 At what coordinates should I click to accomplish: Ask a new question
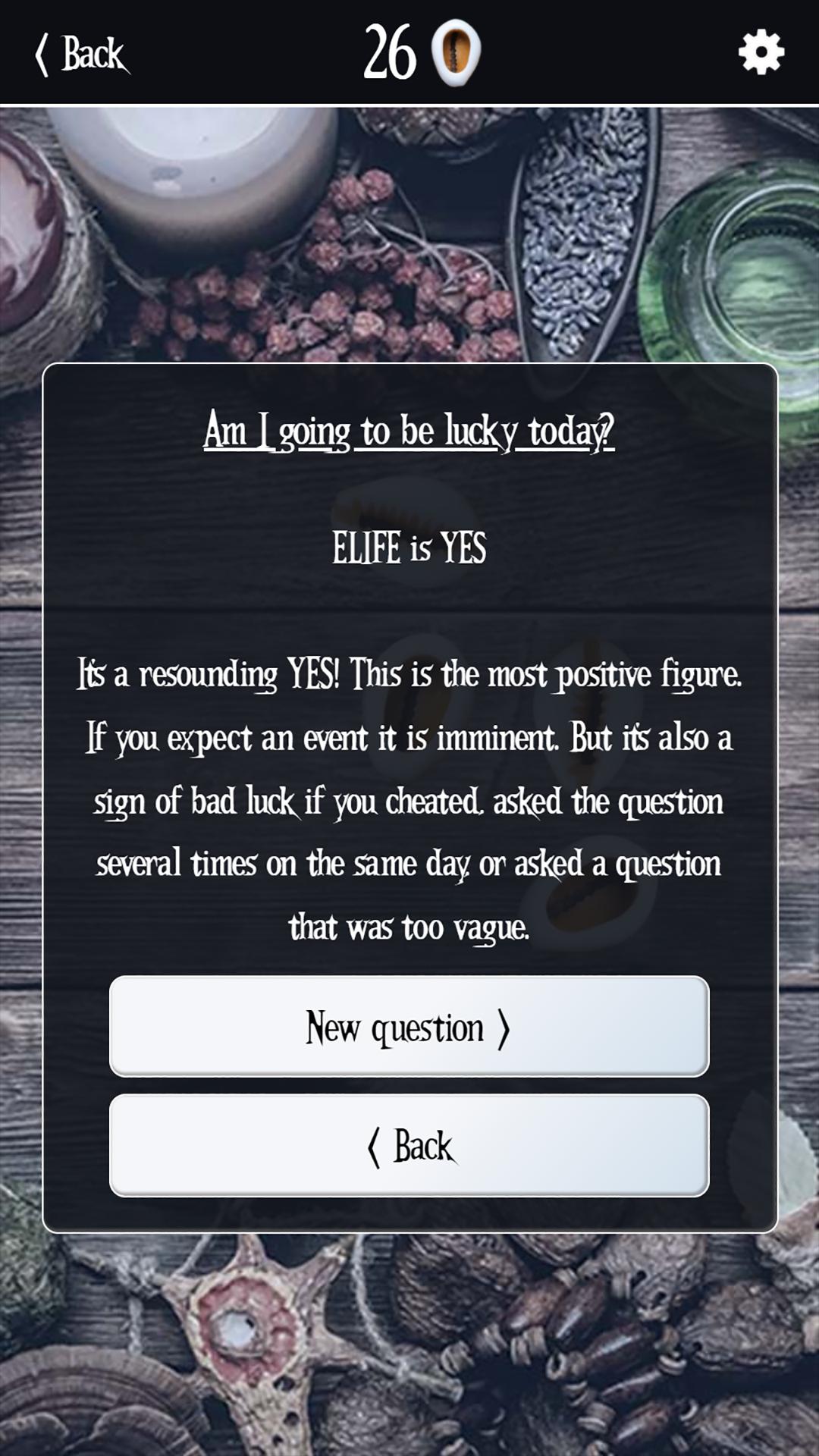[x=409, y=1027]
